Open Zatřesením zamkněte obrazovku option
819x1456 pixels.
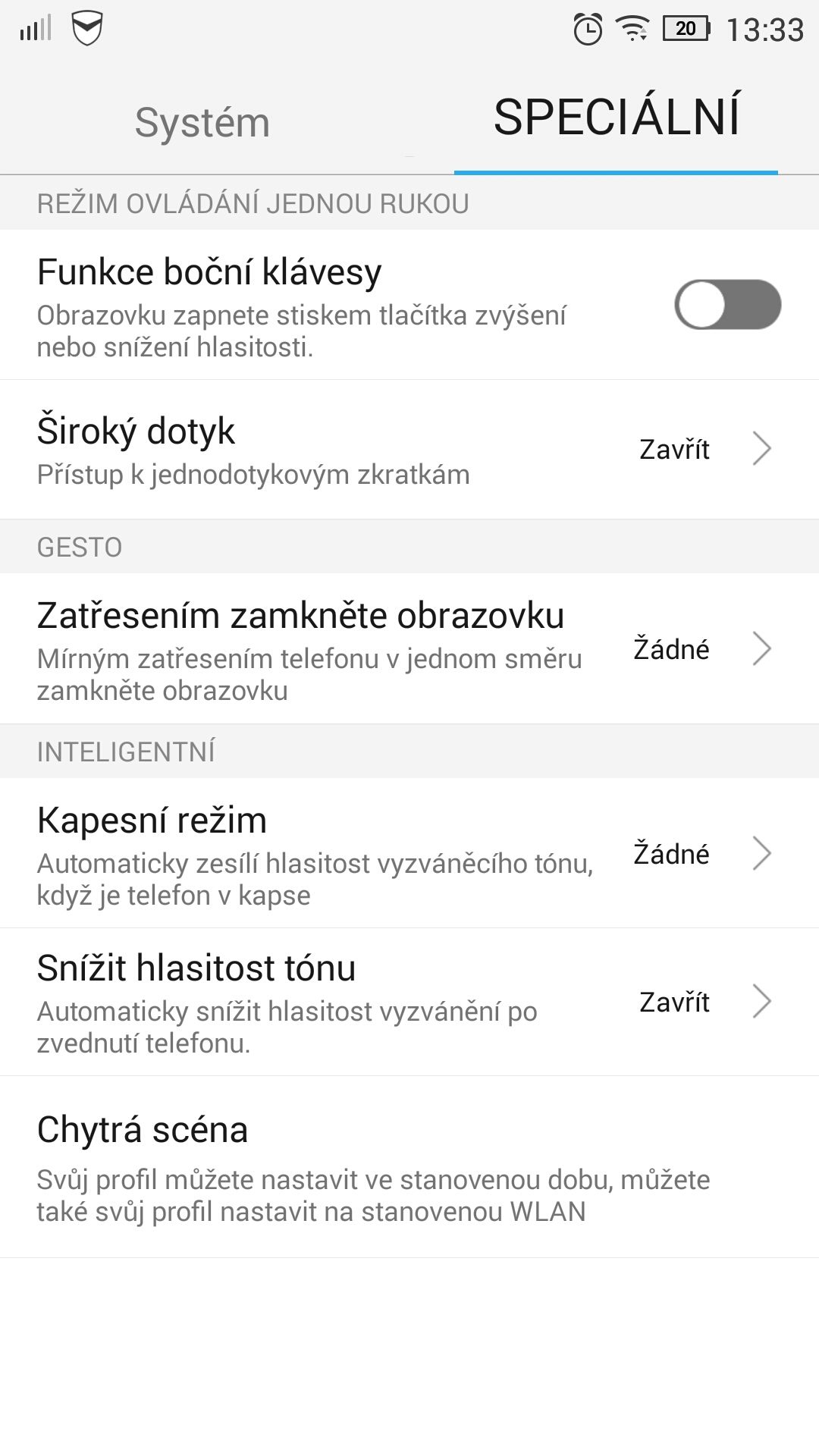[409, 648]
